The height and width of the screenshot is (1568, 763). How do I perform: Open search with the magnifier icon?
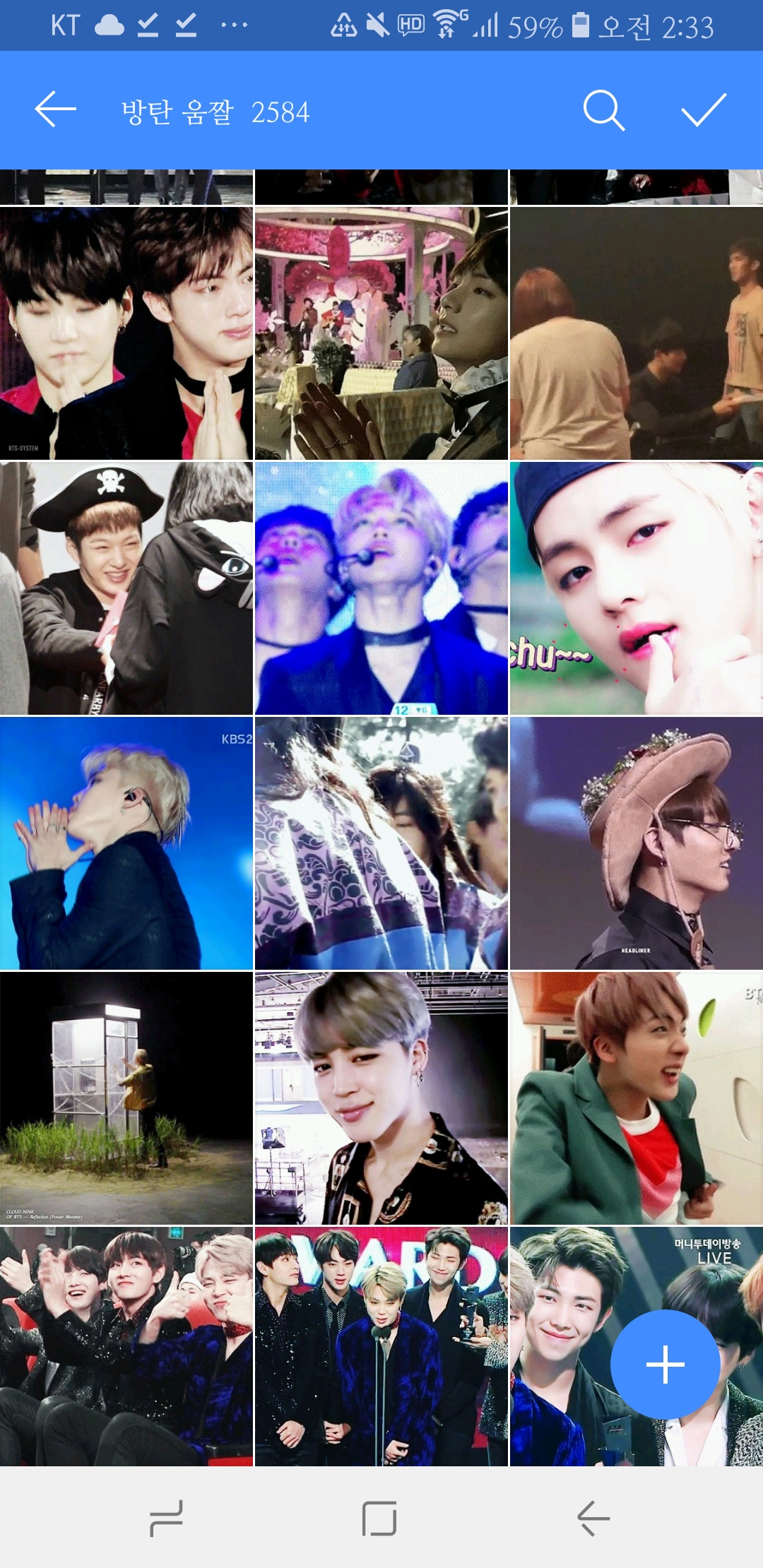[603, 110]
